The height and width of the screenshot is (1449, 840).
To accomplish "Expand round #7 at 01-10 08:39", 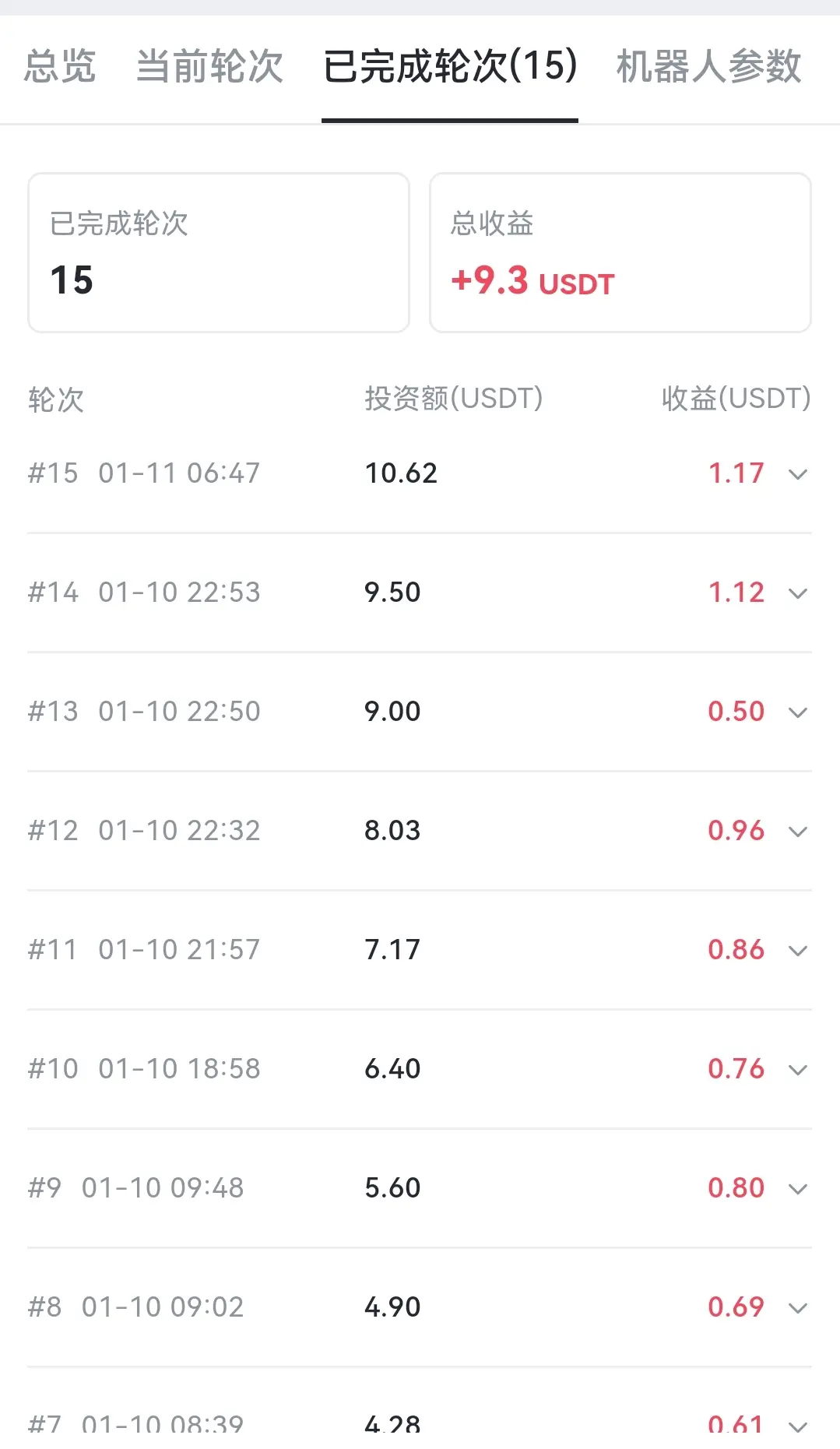I will click(x=797, y=1426).
